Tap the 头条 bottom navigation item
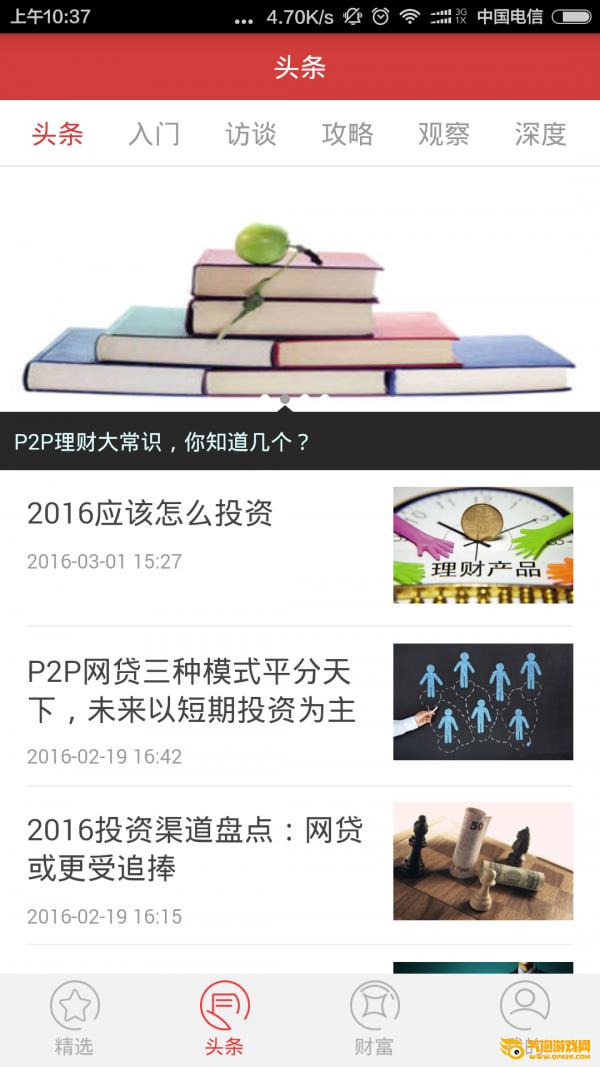The width and height of the screenshot is (600, 1067). pyautogui.click(x=224, y=1018)
